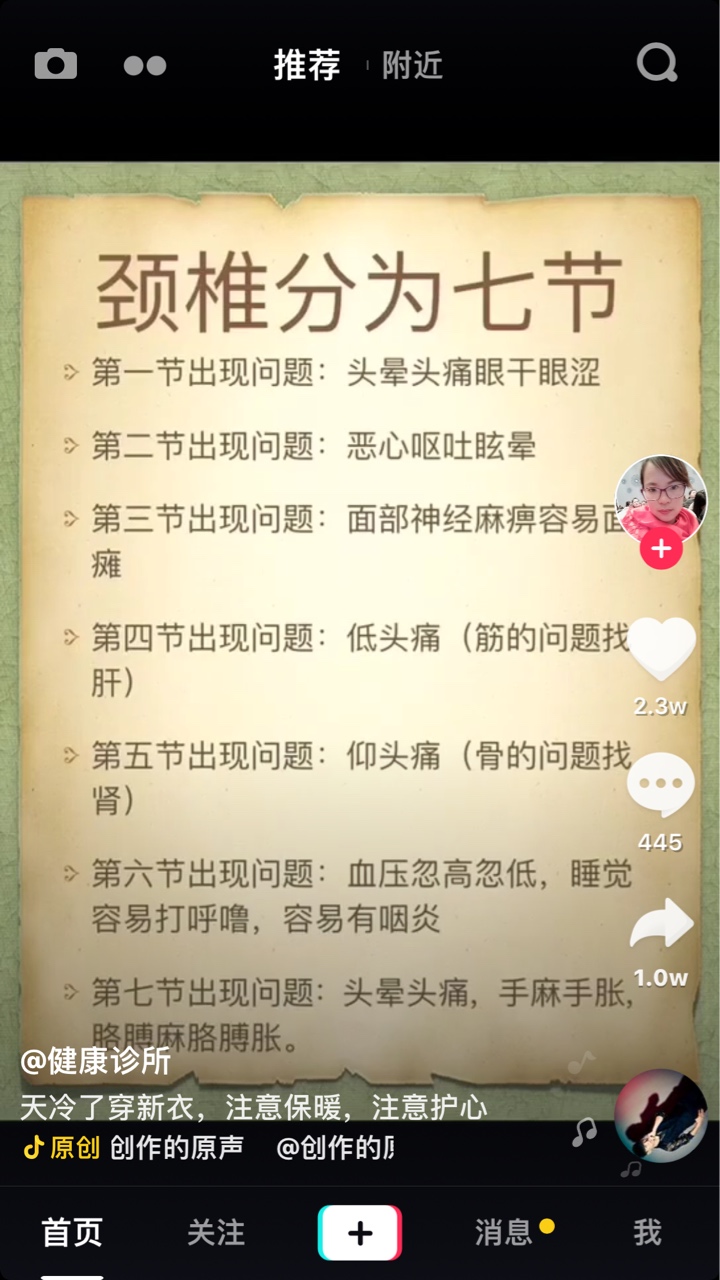Switch to the 关注 tab

point(216,1233)
